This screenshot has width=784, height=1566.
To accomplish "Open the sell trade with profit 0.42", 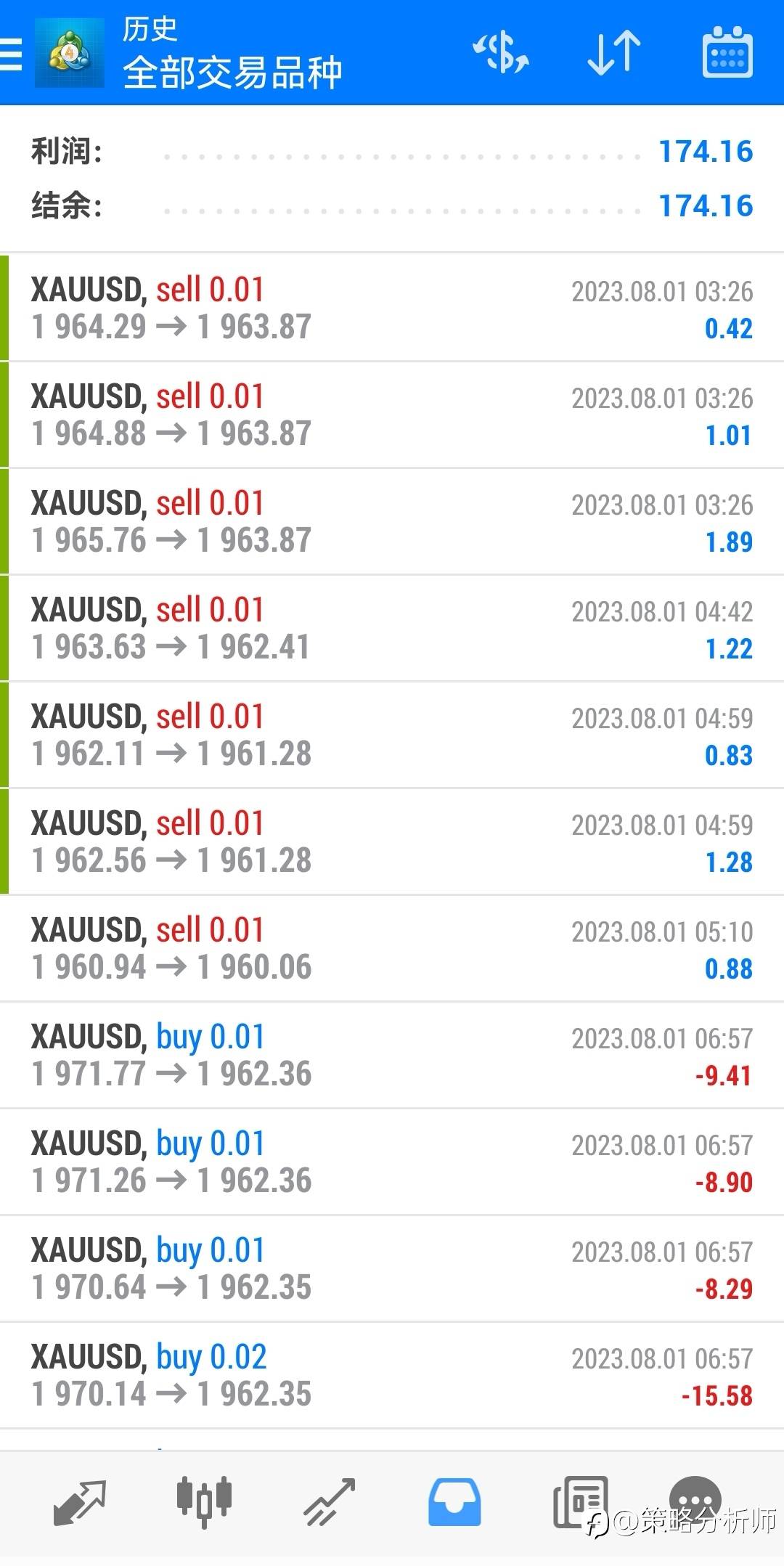I will tap(392, 308).
